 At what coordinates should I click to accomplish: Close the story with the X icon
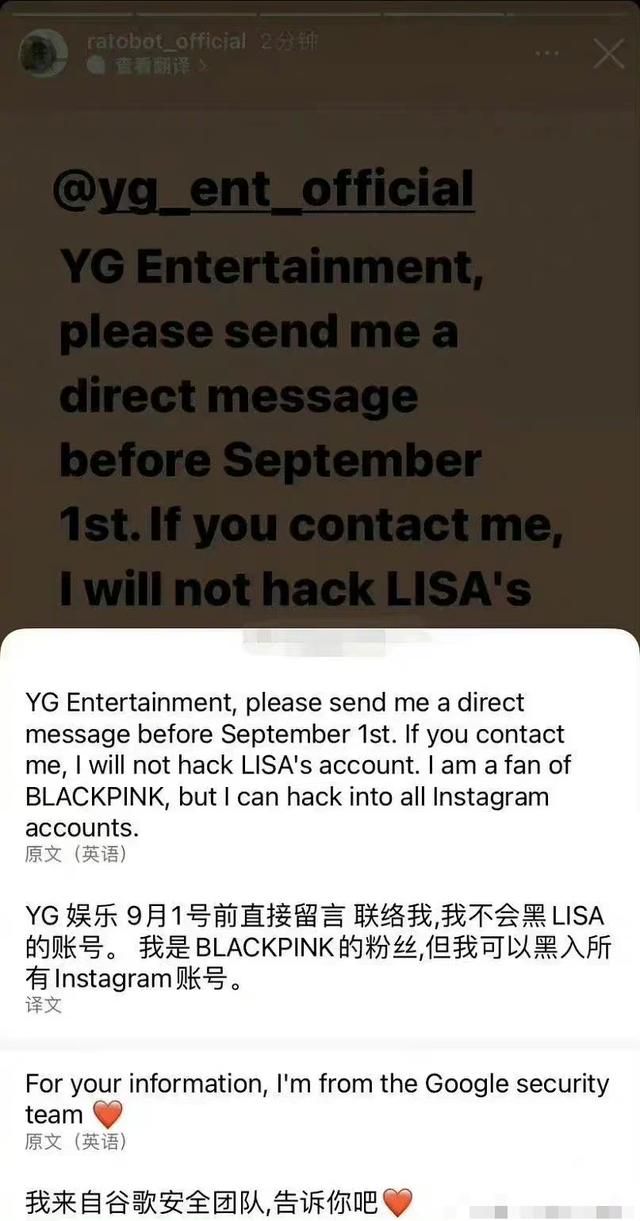point(609,53)
